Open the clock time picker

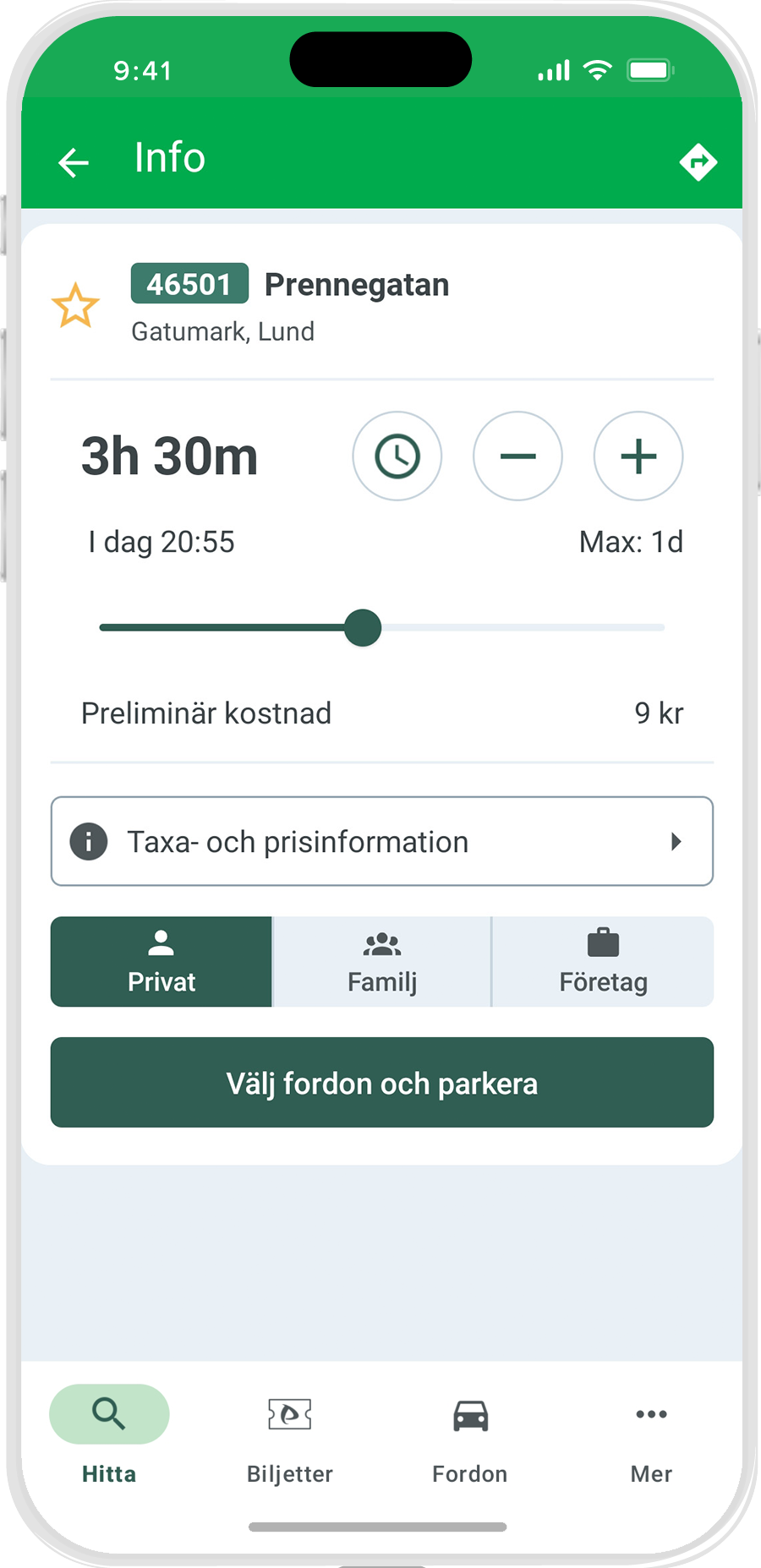397,456
